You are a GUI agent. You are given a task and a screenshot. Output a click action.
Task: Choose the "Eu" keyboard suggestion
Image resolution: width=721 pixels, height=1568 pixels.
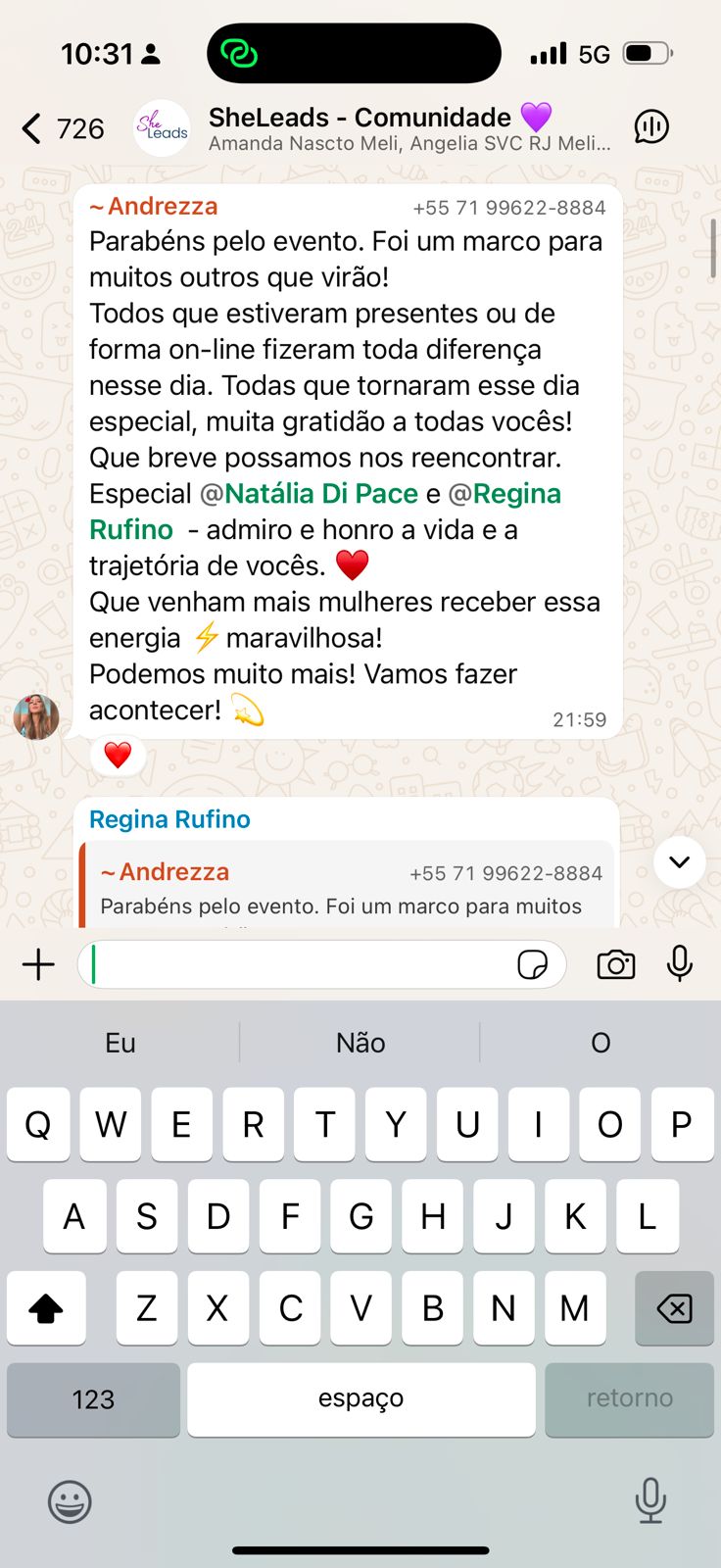pos(120,1043)
